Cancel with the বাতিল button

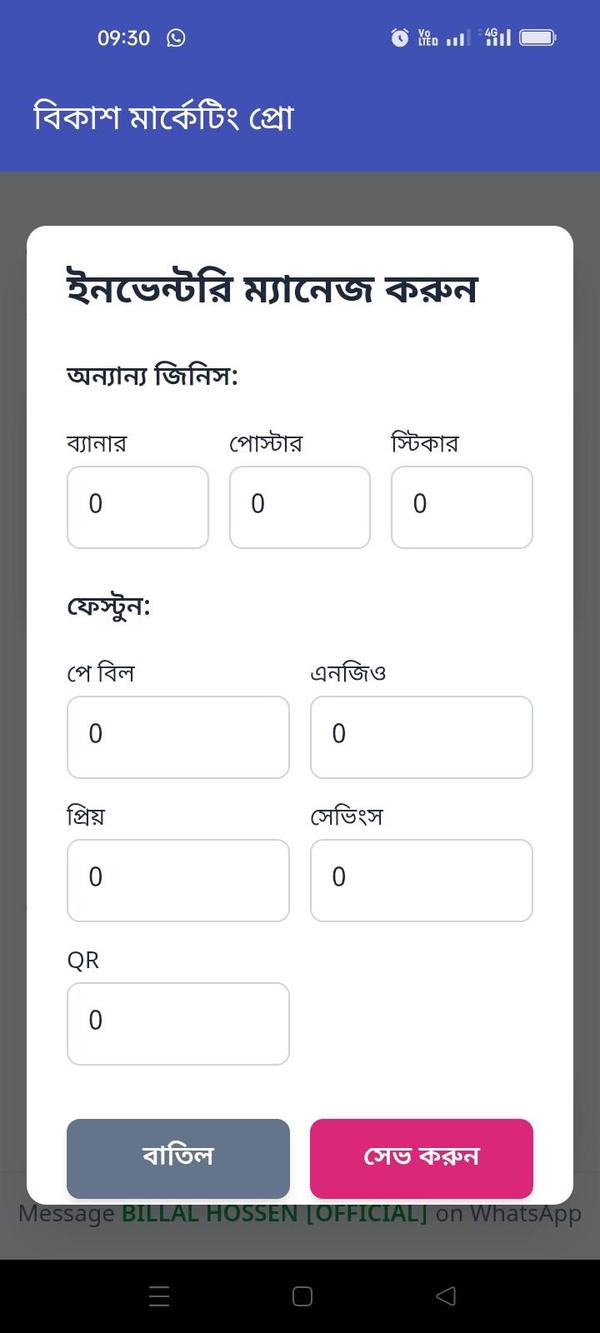178,1158
